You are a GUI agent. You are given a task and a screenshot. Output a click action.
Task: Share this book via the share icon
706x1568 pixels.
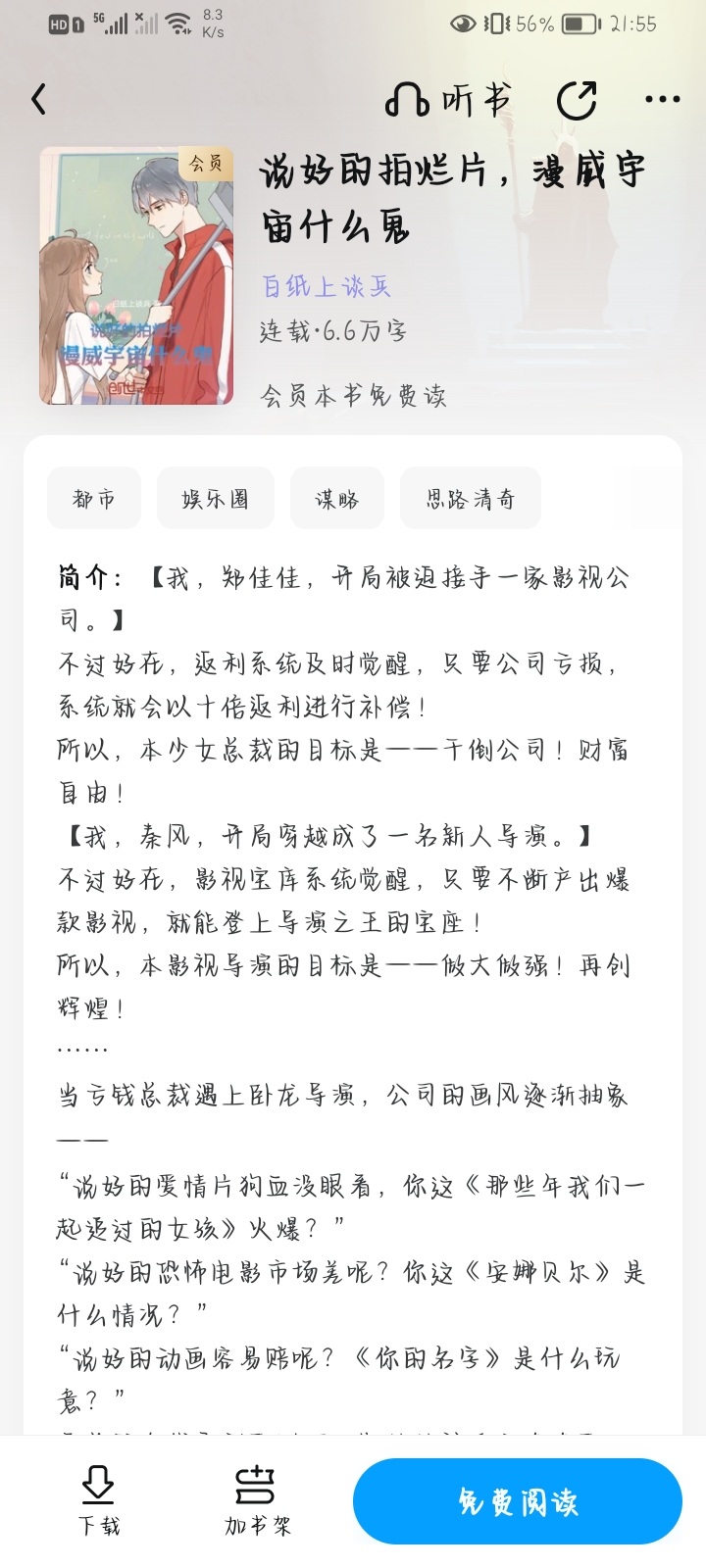577,100
